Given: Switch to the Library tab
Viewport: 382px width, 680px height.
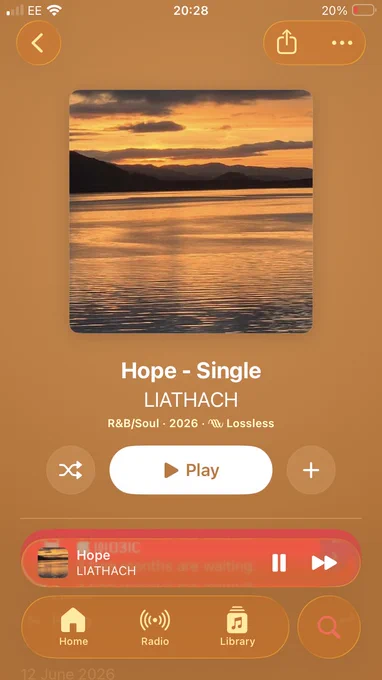Looking at the screenshot, I should pos(237,627).
